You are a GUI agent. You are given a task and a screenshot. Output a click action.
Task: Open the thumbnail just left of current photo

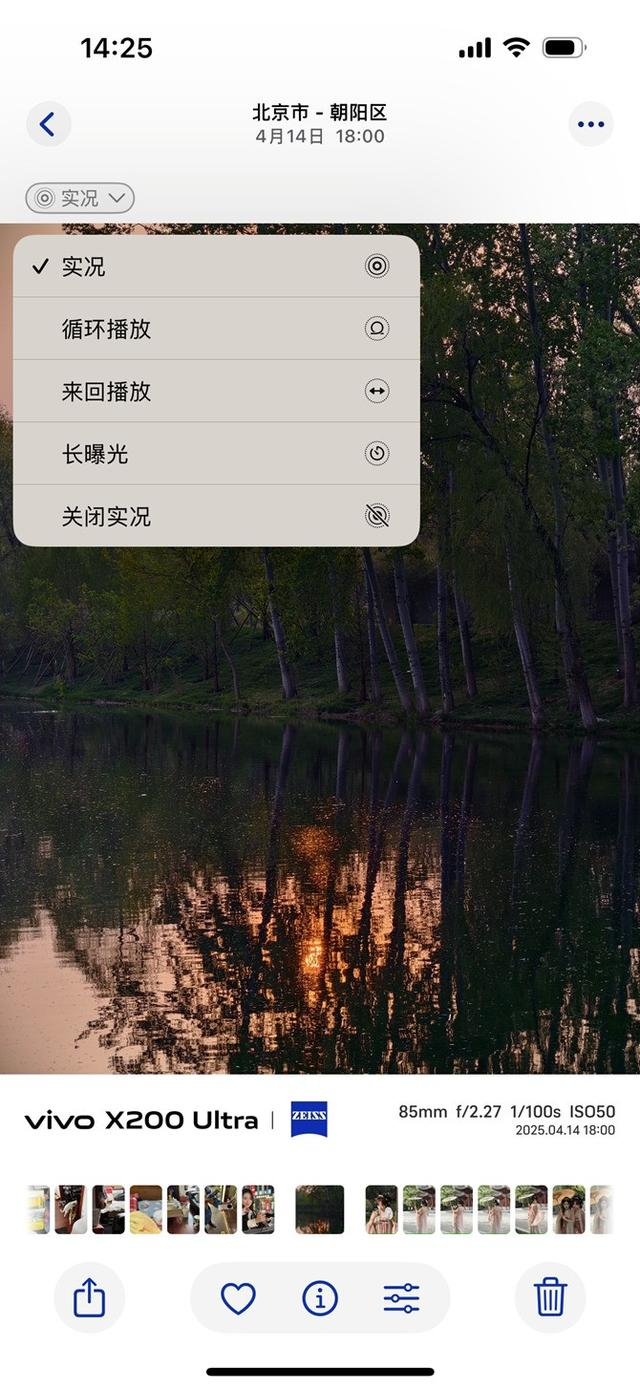click(258, 1209)
